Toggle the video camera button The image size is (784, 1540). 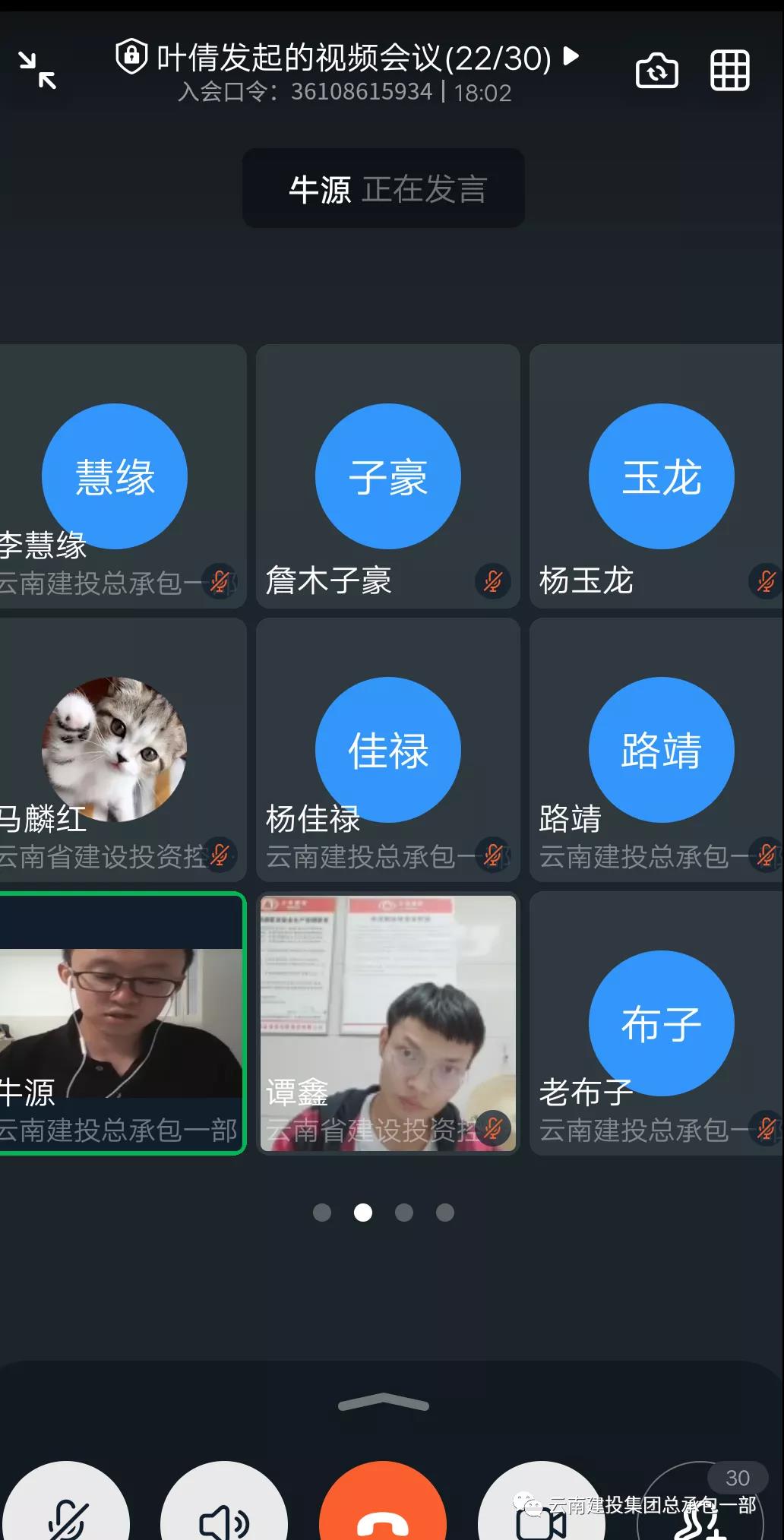[541, 1512]
